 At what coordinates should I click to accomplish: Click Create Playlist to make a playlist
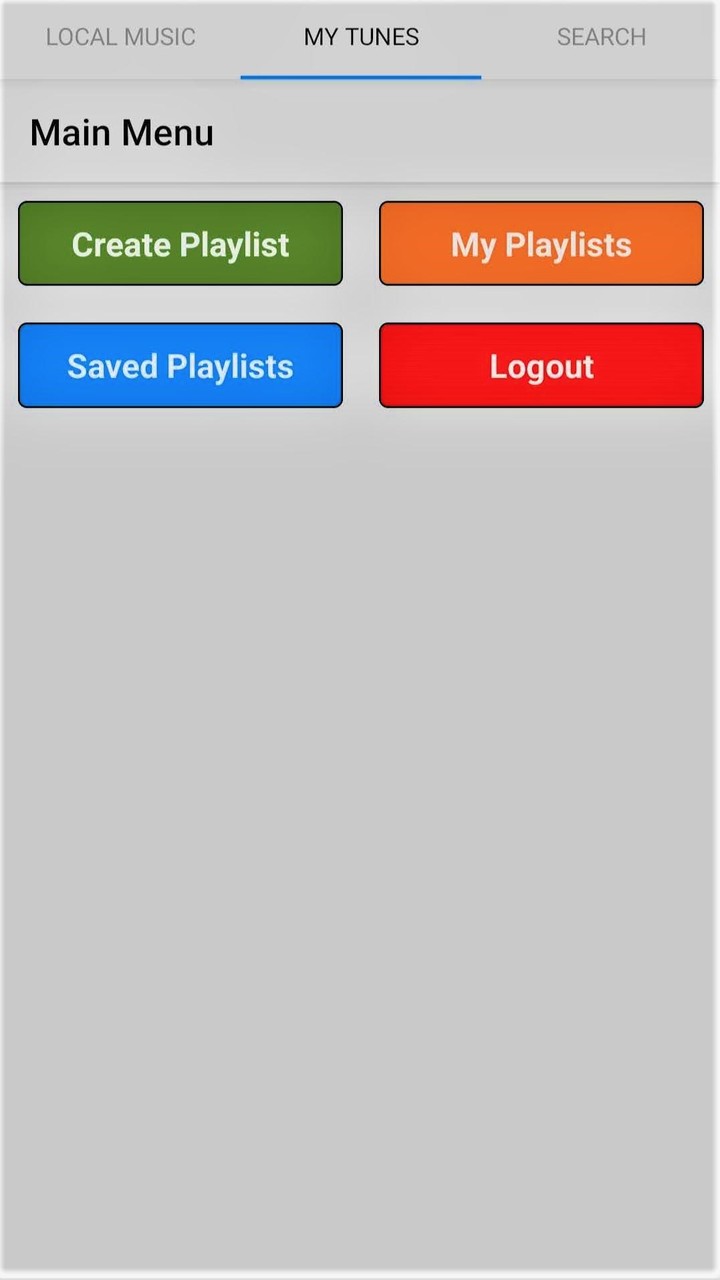point(180,243)
